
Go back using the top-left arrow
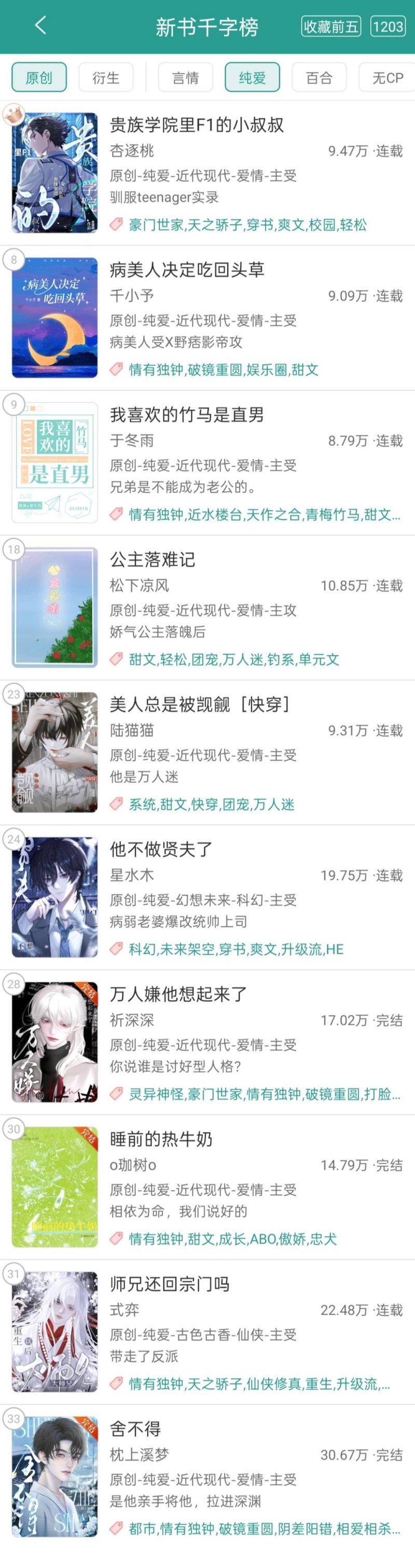[41, 25]
